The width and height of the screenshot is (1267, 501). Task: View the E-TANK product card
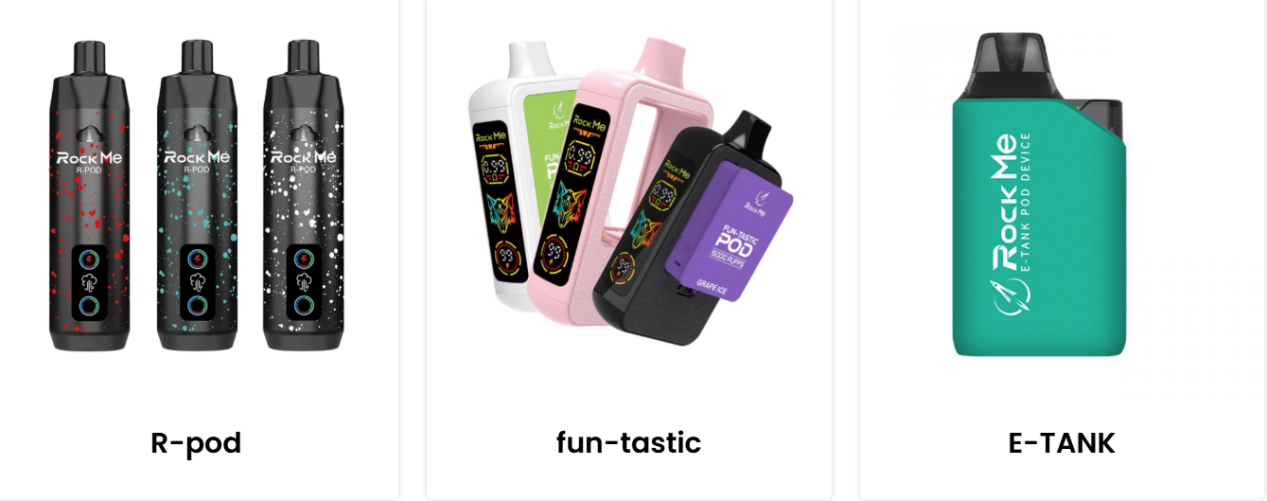click(1061, 441)
